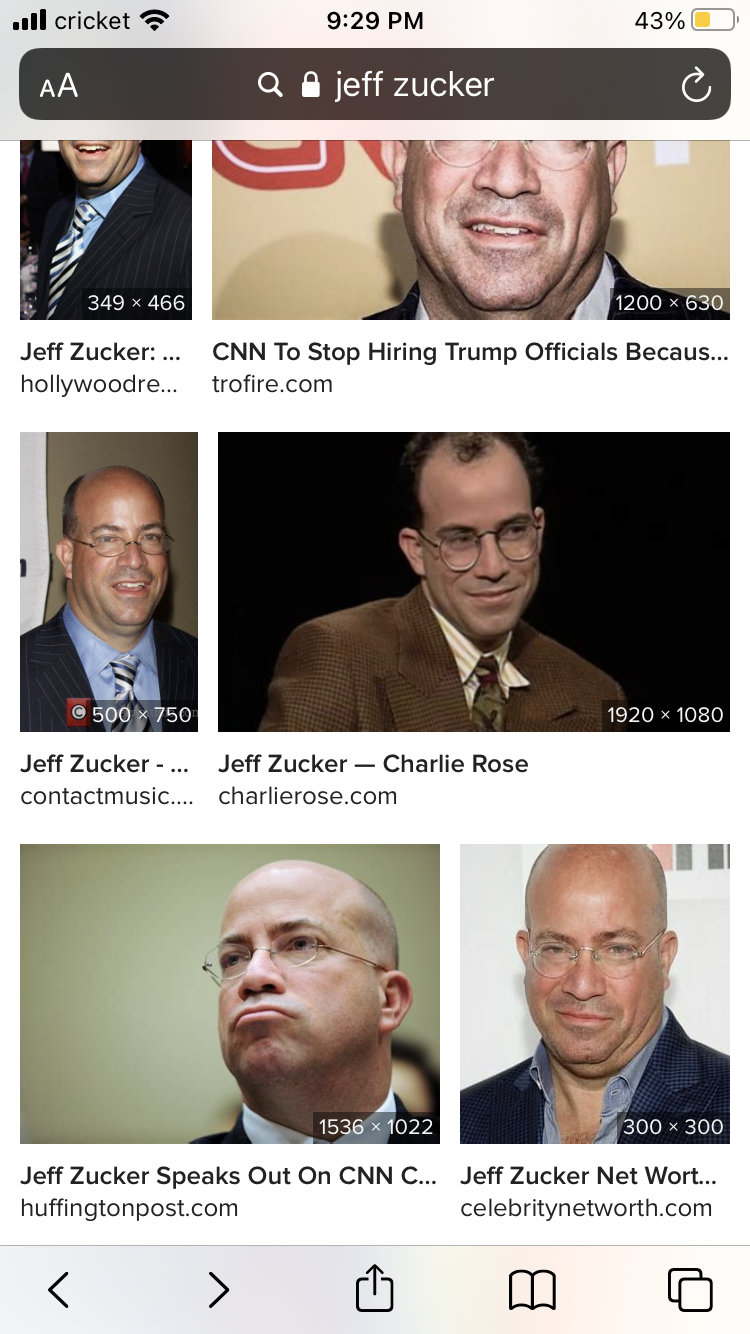Go back to the previous page

[x=59, y=1289]
